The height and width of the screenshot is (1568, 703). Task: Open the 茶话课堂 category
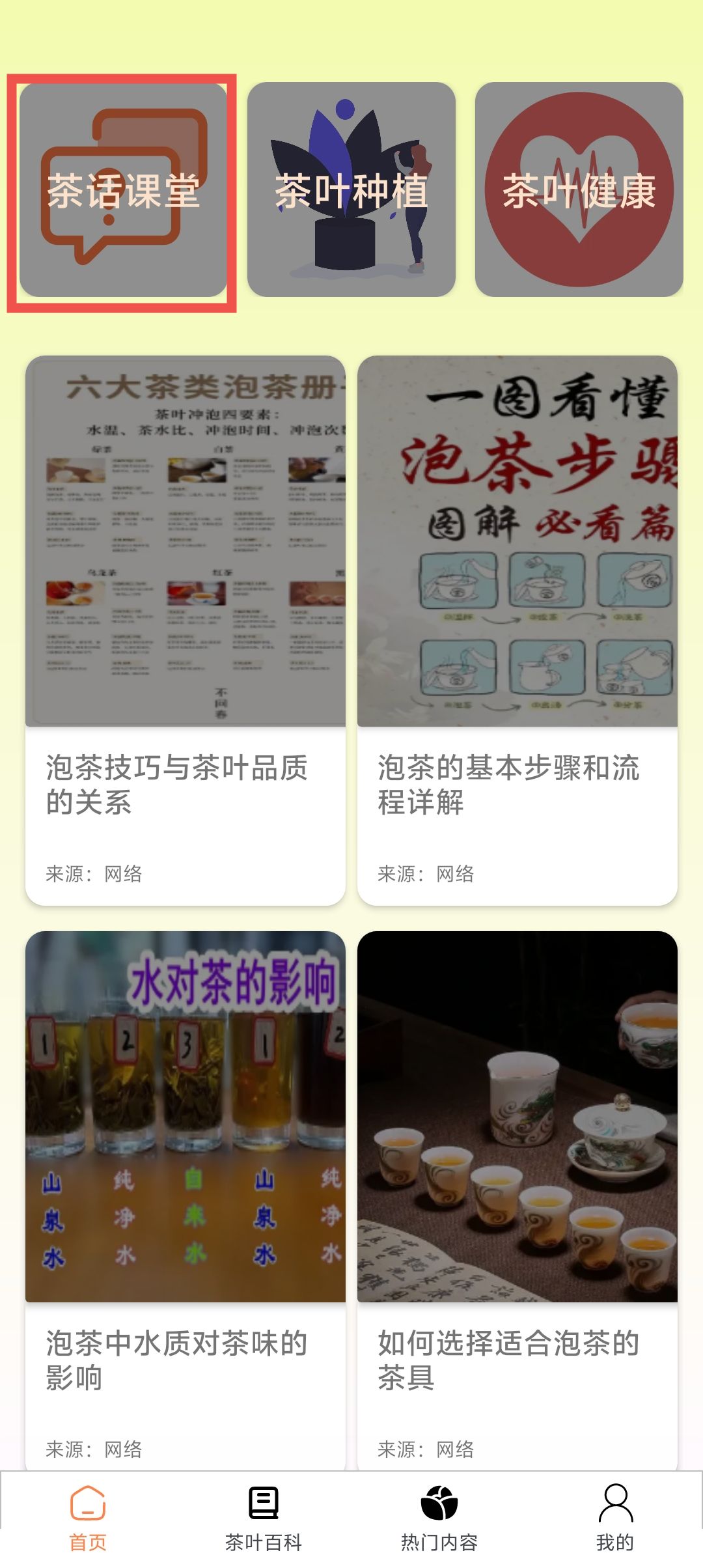tap(123, 190)
